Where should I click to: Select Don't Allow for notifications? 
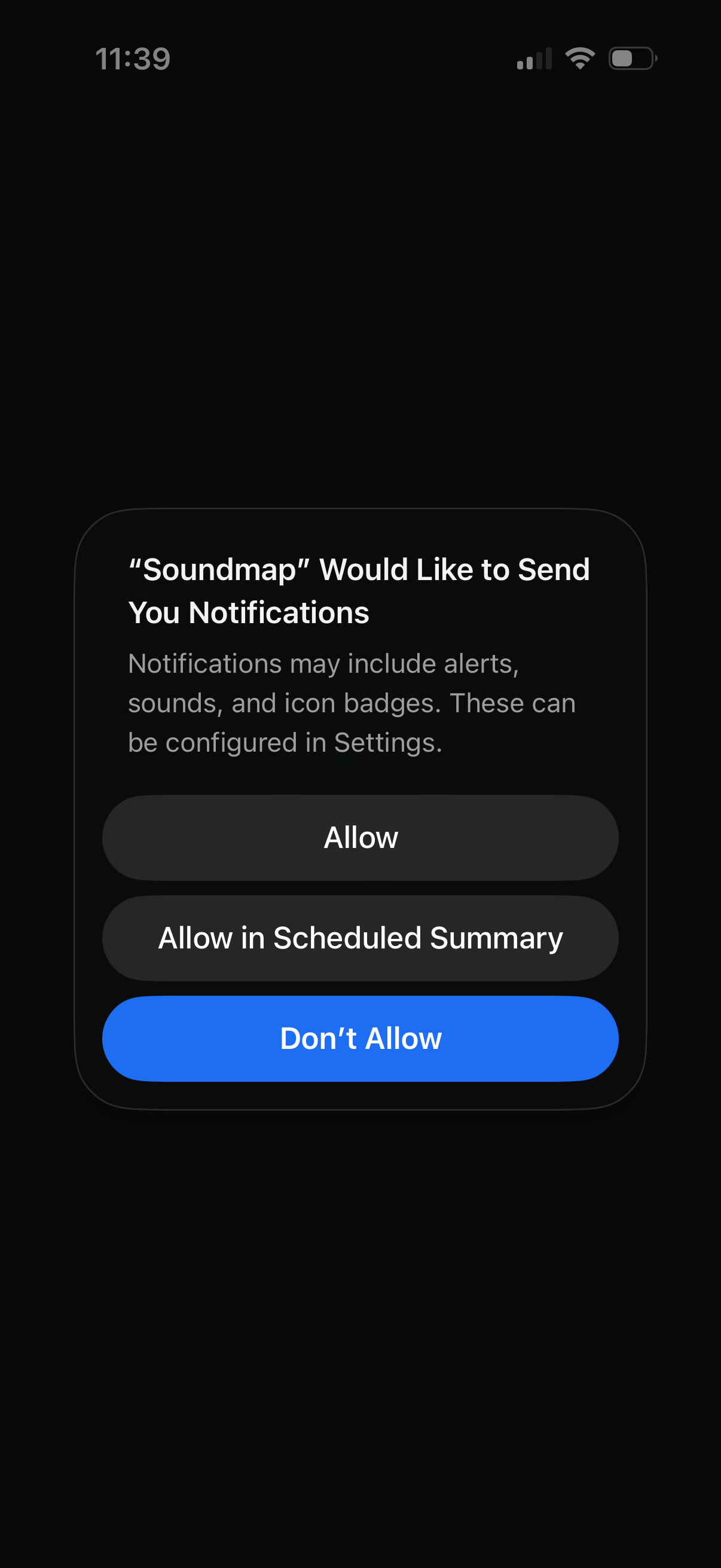point(360,1038)
